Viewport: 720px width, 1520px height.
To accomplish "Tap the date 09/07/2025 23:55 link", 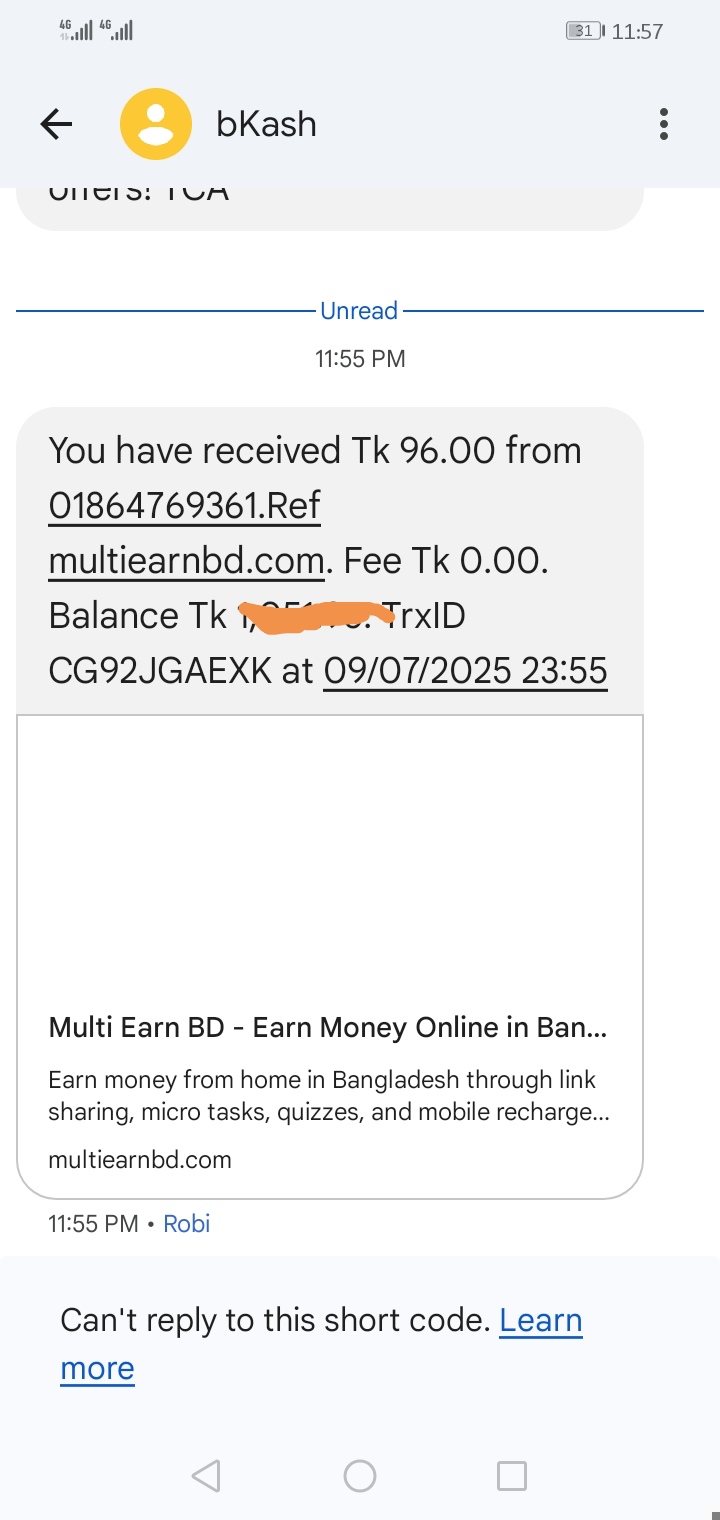I will 465,670.
